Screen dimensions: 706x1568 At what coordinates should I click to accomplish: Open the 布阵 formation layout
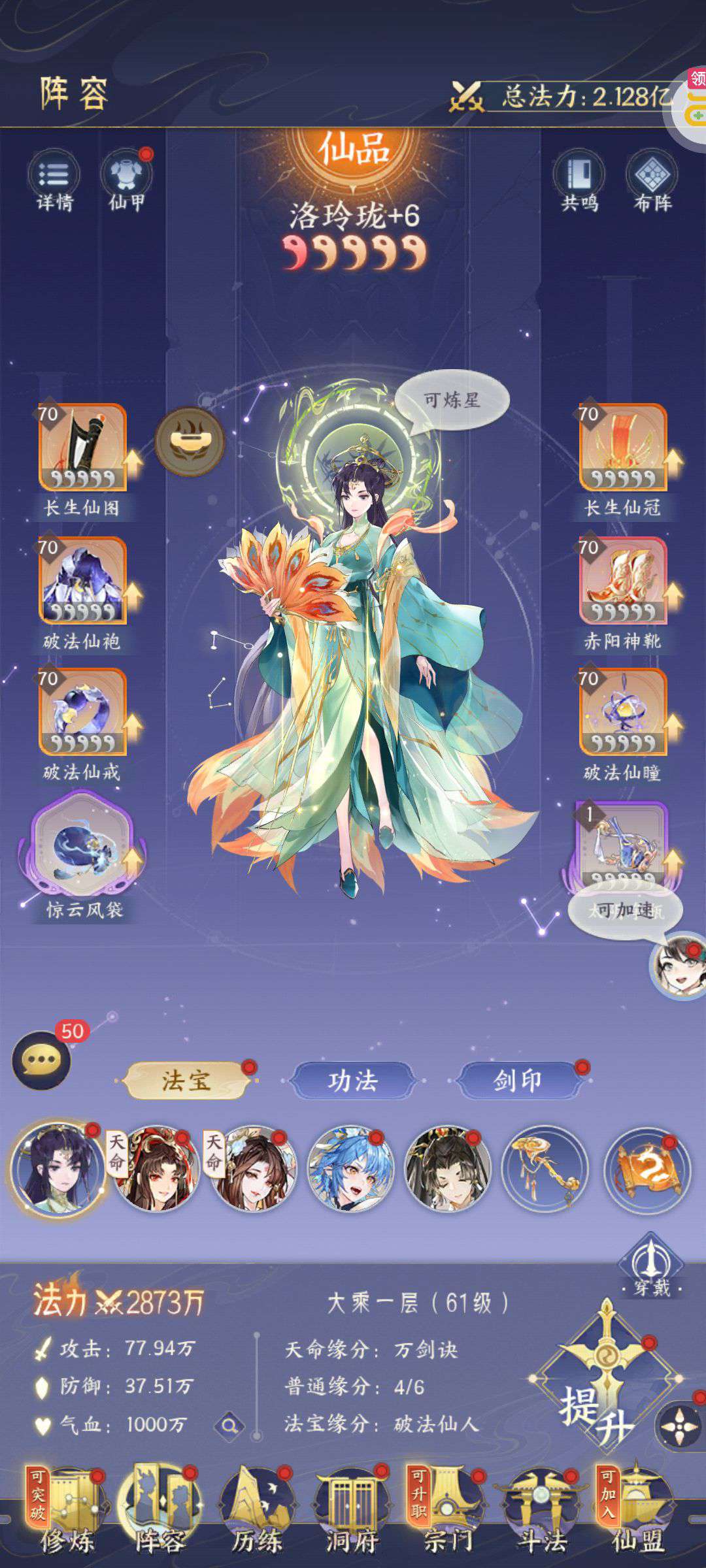pos(652,181)
